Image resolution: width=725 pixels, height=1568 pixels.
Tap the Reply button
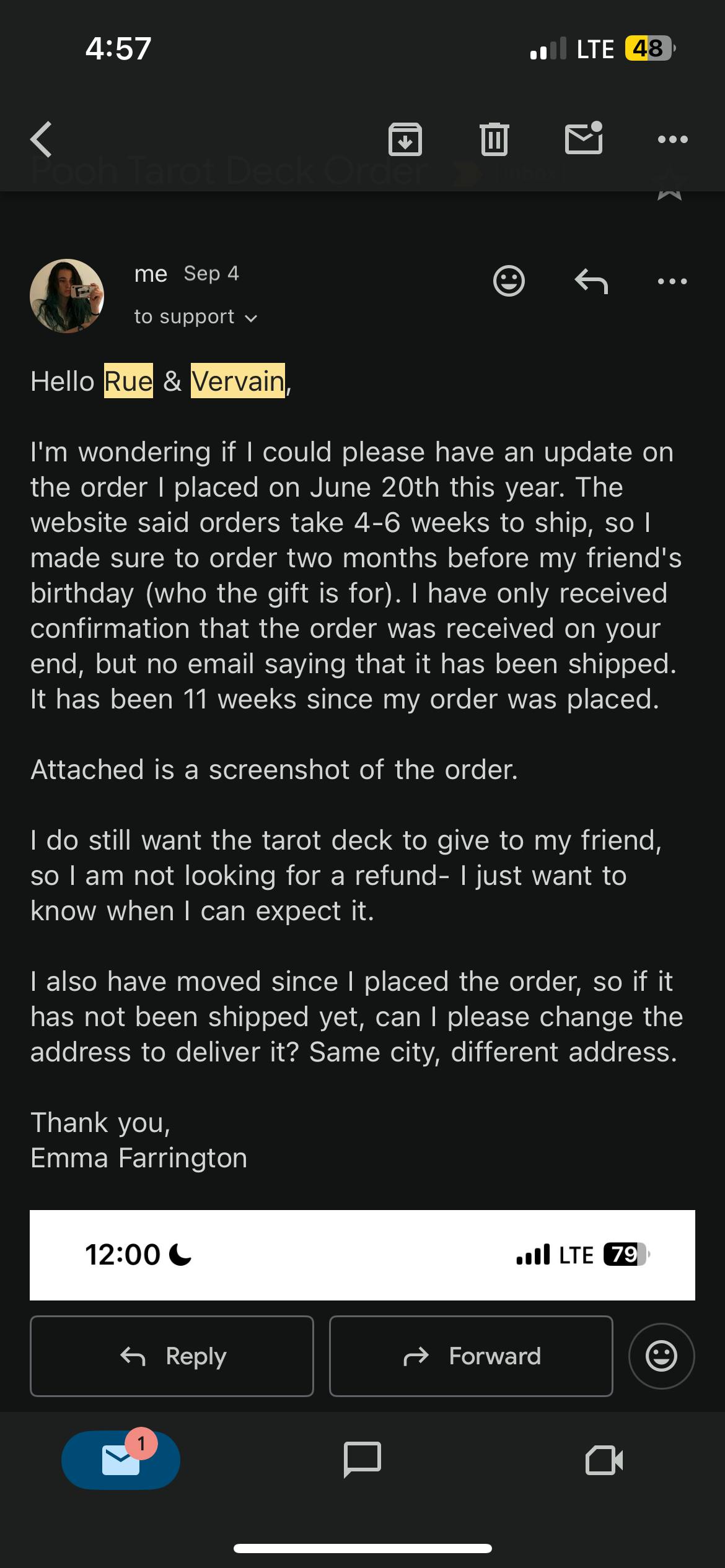tap(172, 1356)
